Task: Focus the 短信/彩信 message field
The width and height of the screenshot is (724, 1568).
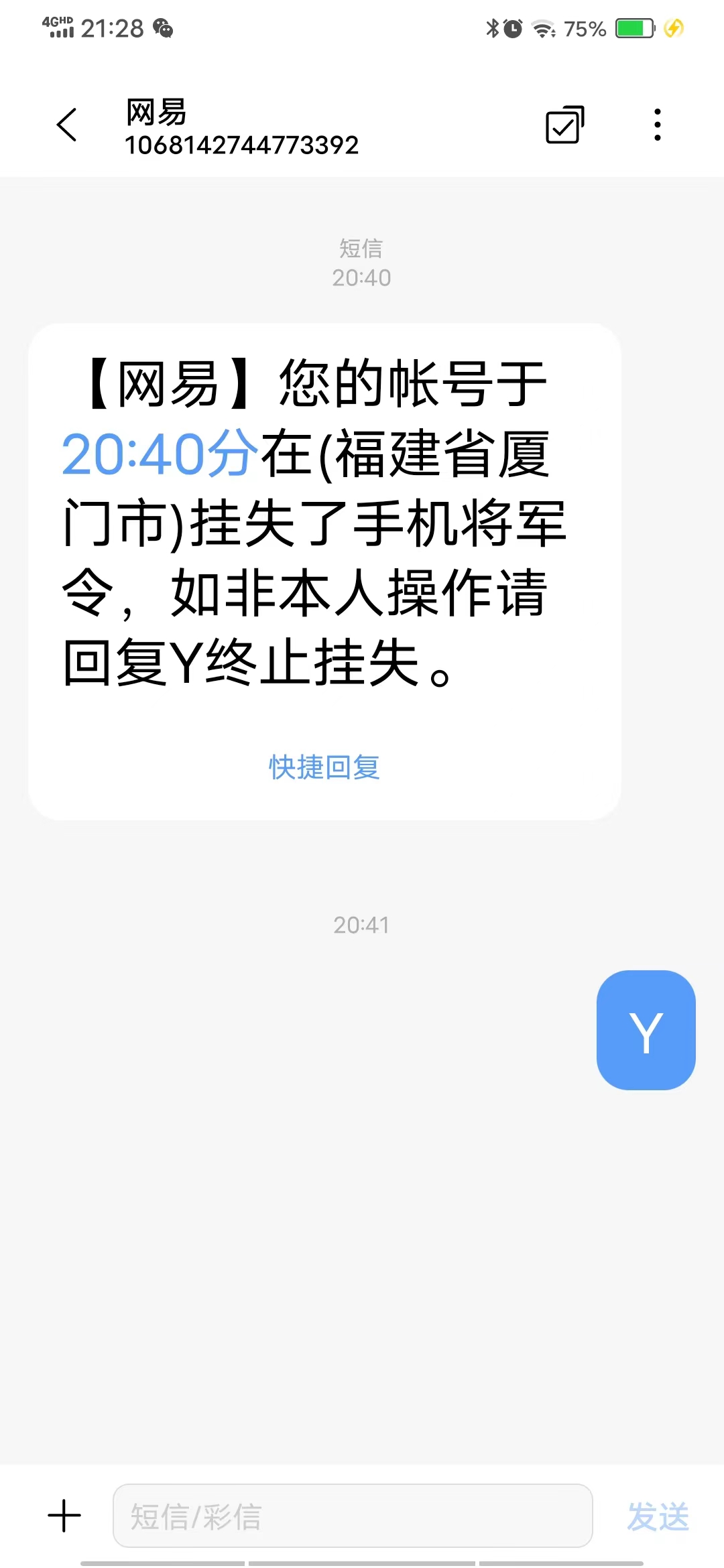Action: tap(353, 1516)
